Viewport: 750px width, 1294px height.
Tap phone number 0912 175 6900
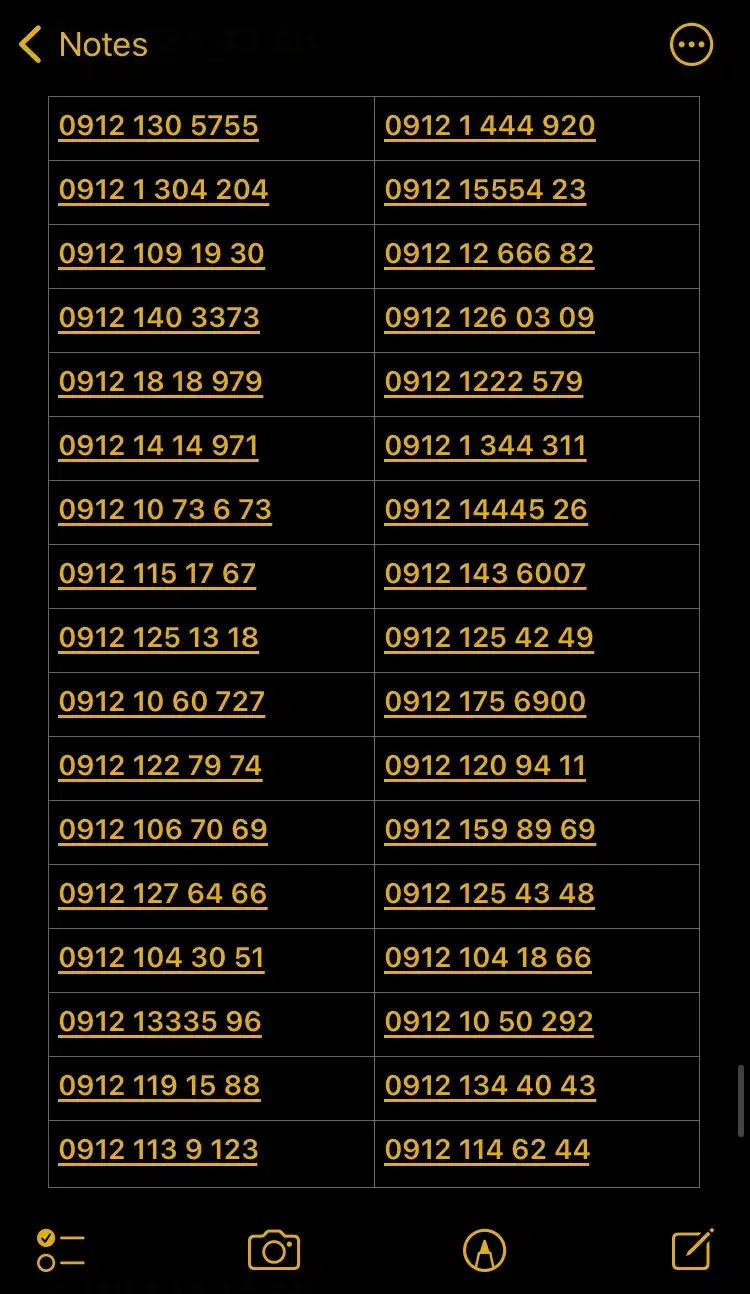[x=485, y=702]
